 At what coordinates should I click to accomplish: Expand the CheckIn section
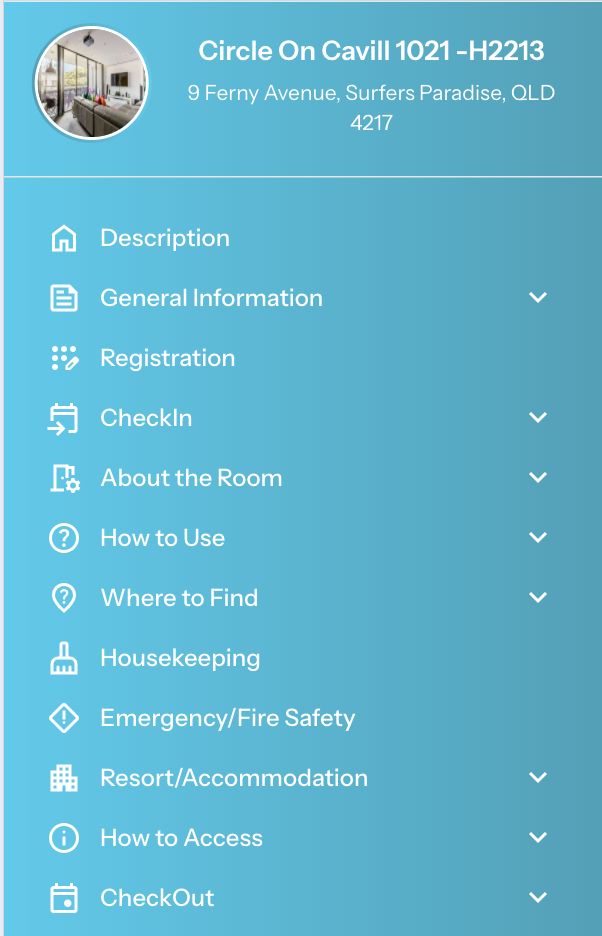pyautogui.click(x=538, y=418)
